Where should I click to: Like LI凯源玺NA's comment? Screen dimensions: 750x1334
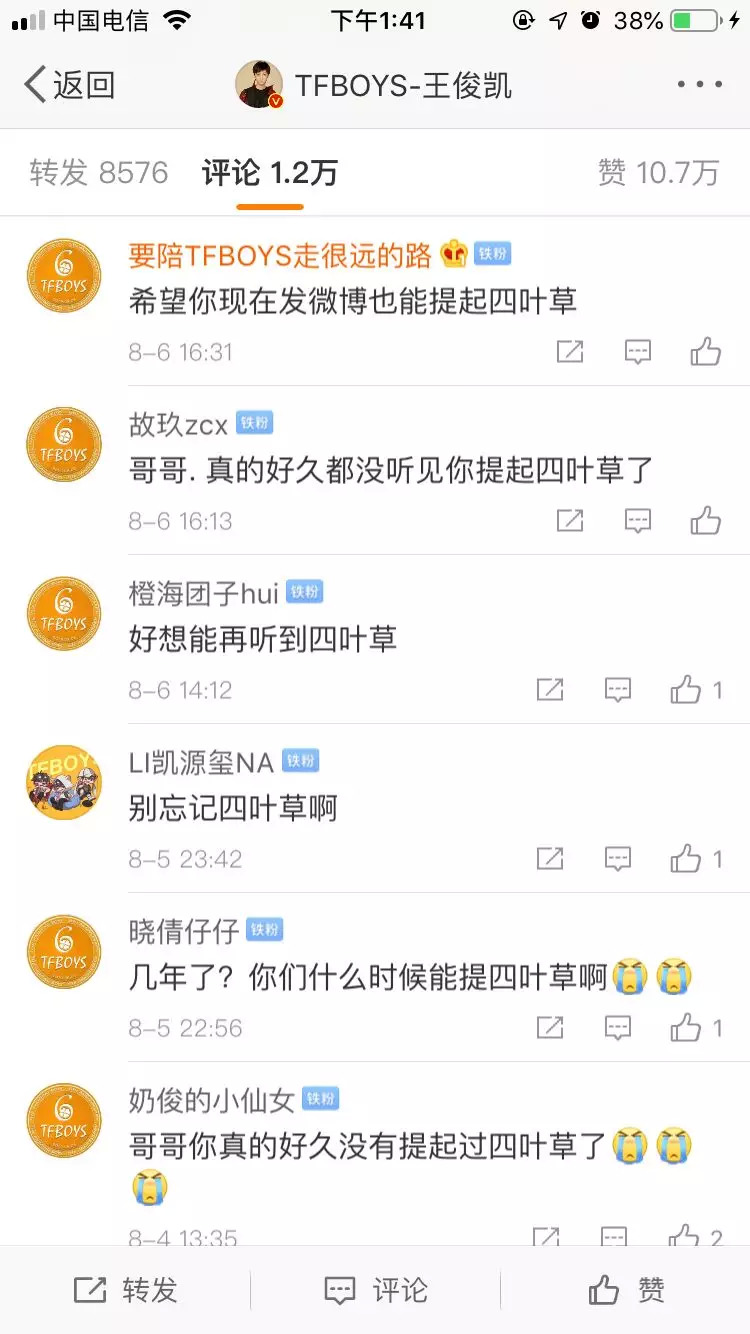point(687,858)
